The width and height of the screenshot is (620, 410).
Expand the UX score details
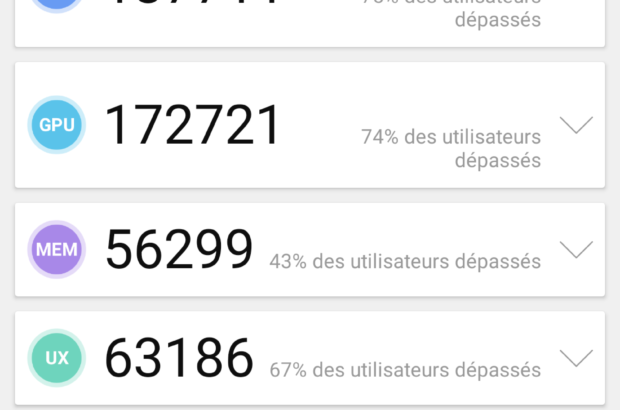(576, 357)
